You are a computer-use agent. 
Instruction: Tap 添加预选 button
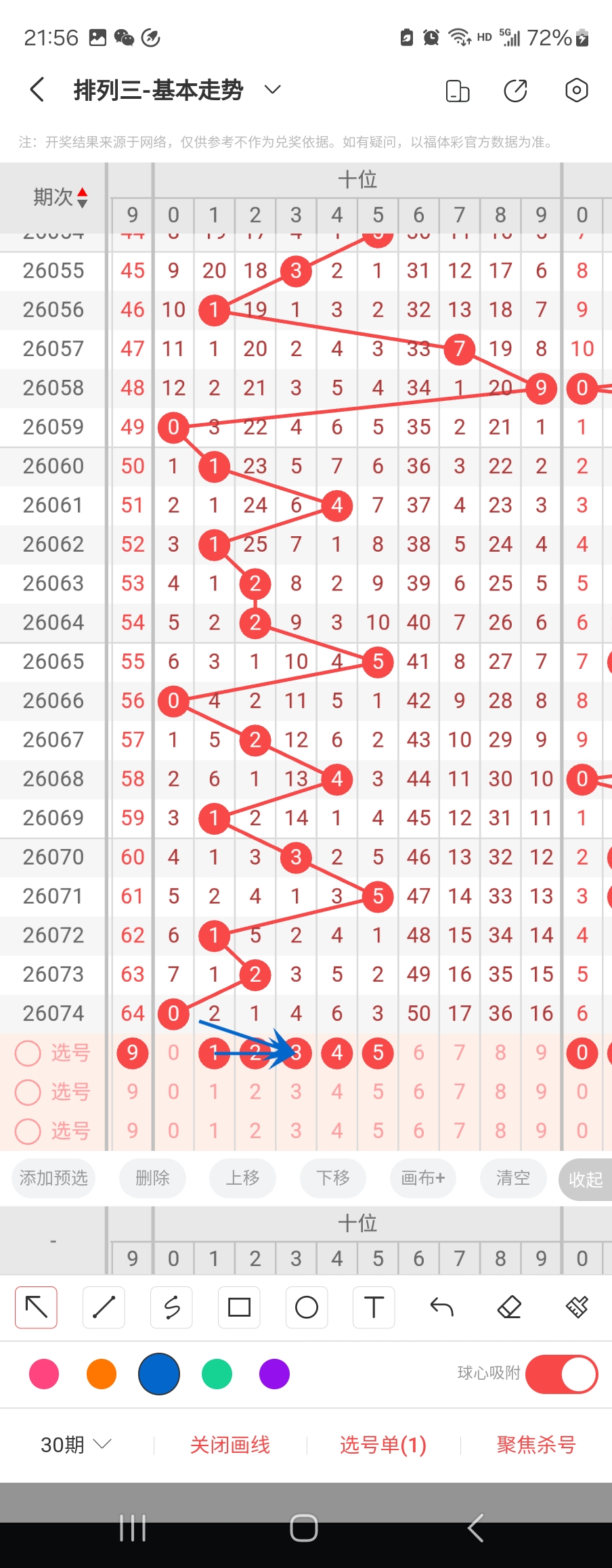coord(53,1178)
